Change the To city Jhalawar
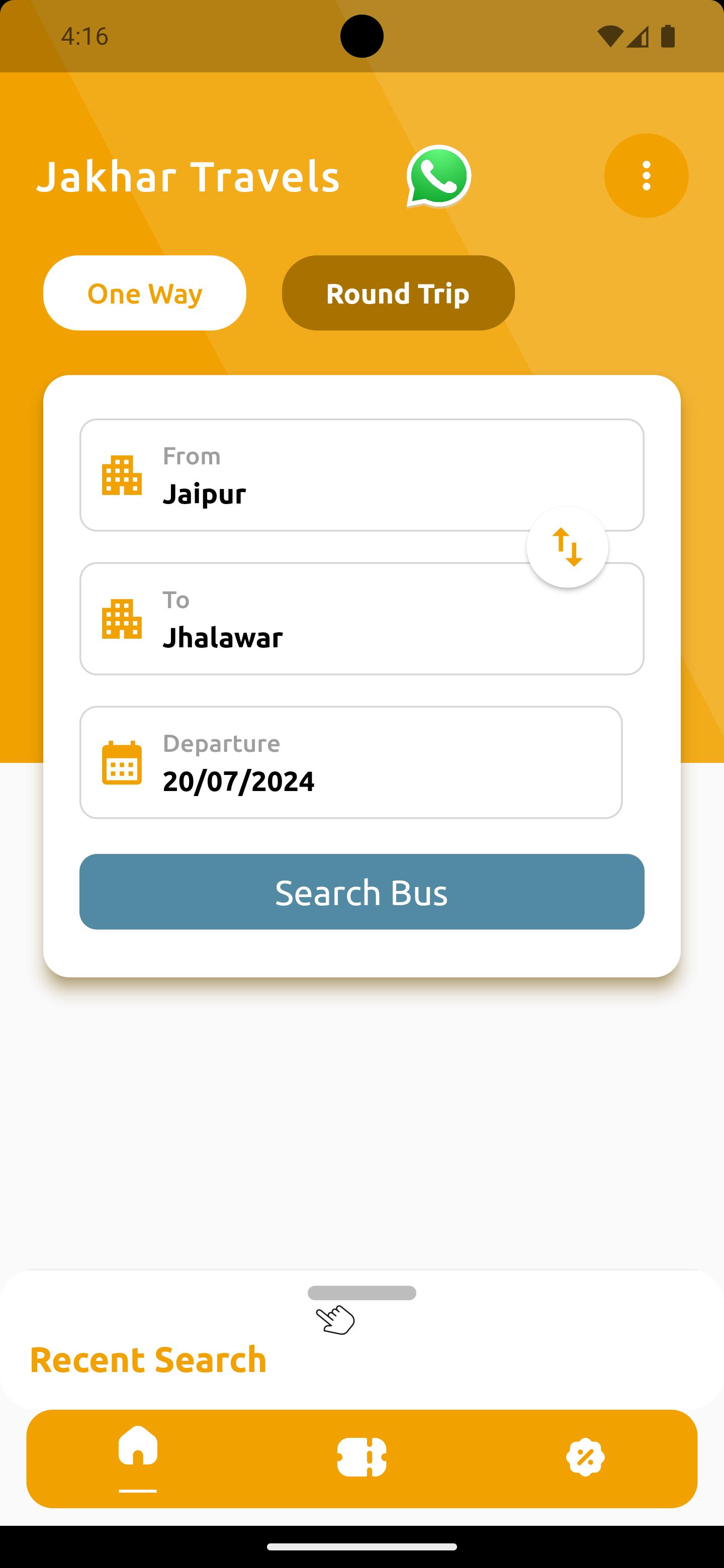The width and height of the screenshot is (724, 1568). (361, 619)
